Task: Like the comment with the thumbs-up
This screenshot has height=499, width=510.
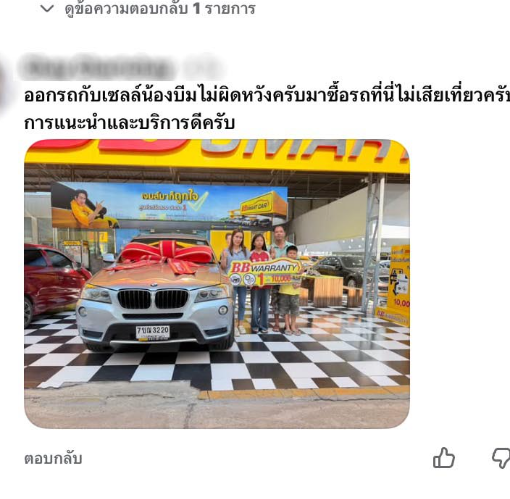Action: point(444,458)
